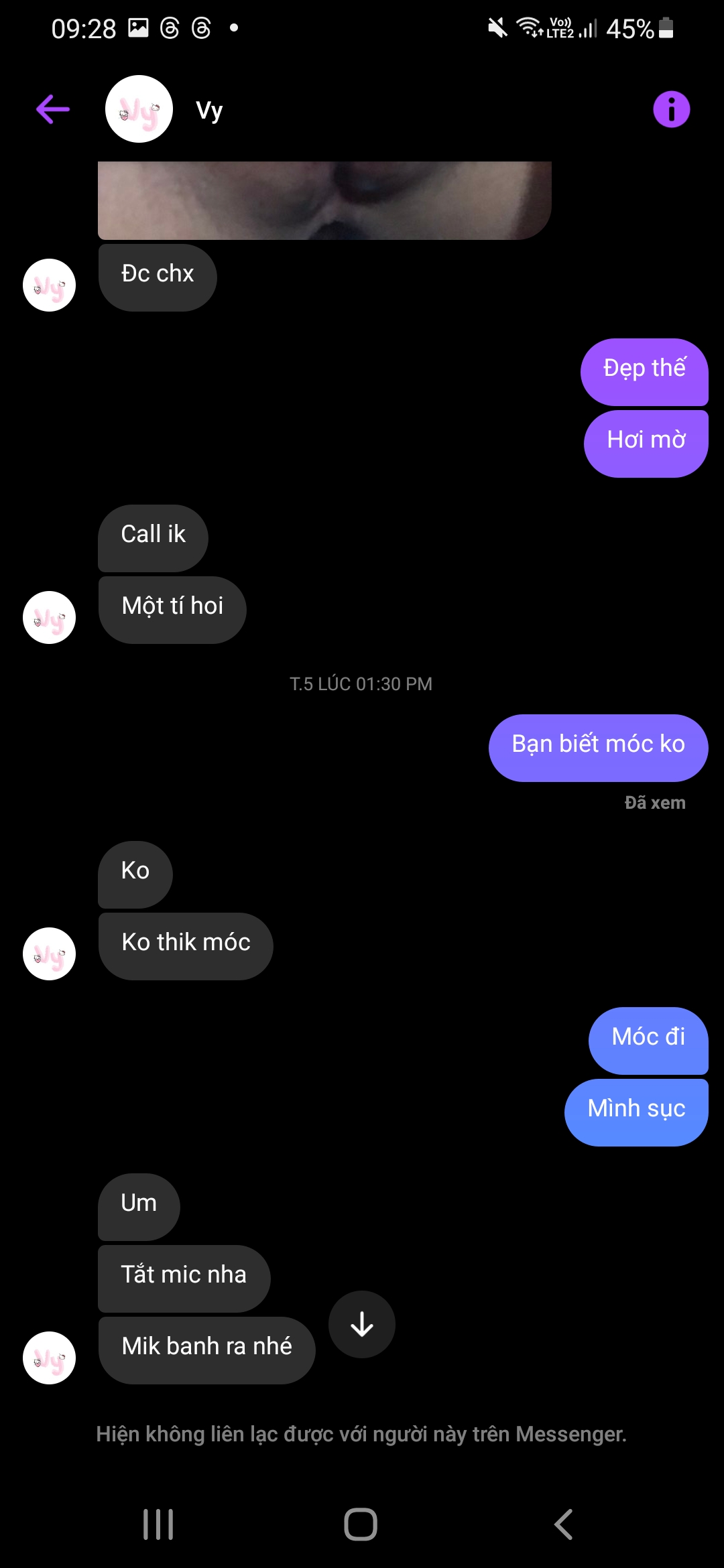Open the blurry photo message
This screenshot has width=724, height=1568.
[x=324, y=200]
